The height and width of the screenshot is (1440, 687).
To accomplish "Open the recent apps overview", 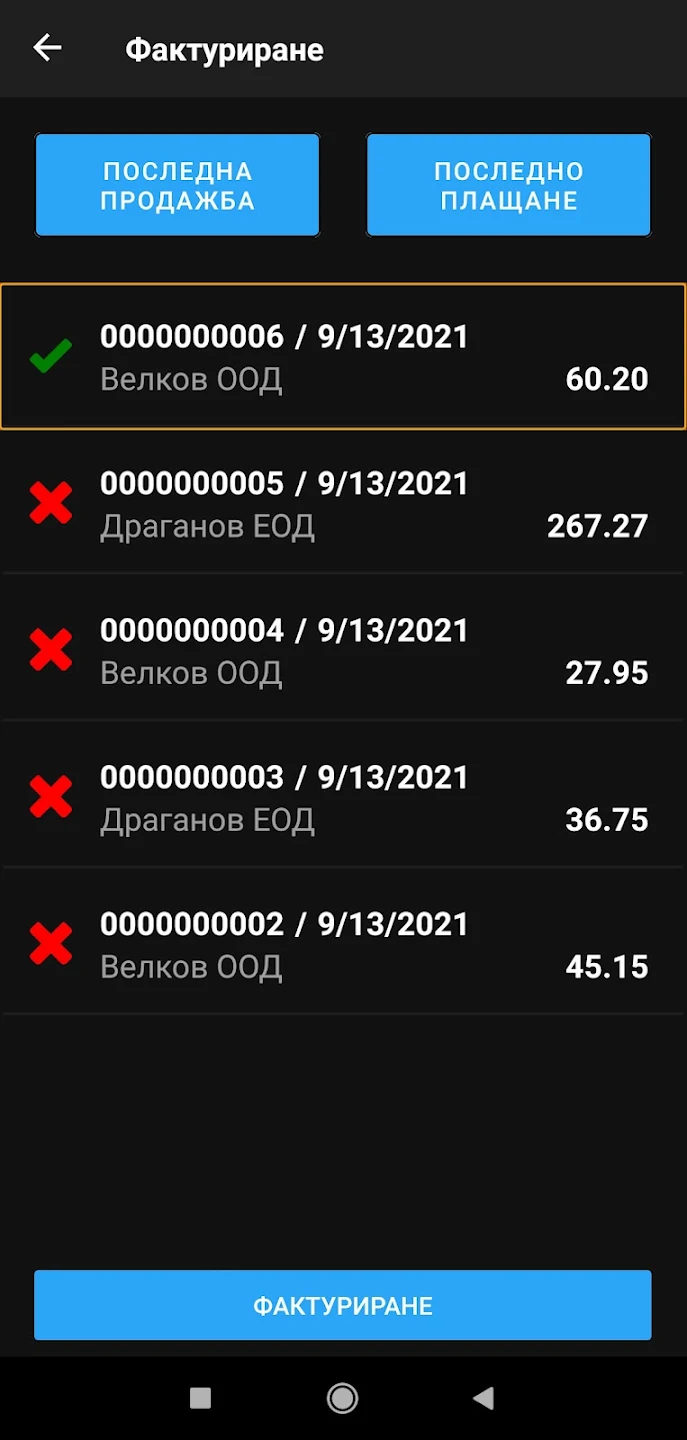I will pyautogui.click(x=200, y=1398).
